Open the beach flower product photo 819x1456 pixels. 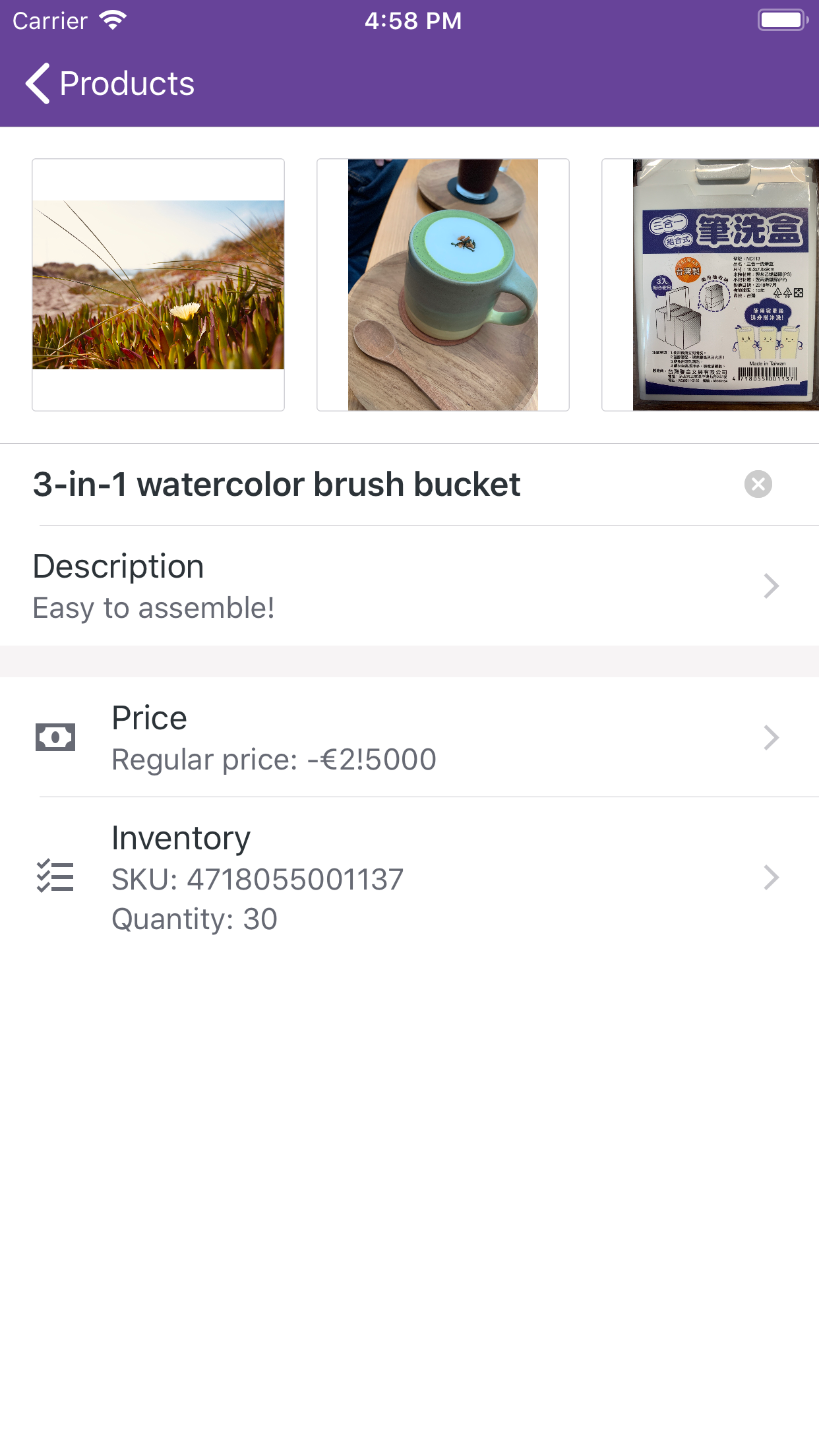coord(158,285)
